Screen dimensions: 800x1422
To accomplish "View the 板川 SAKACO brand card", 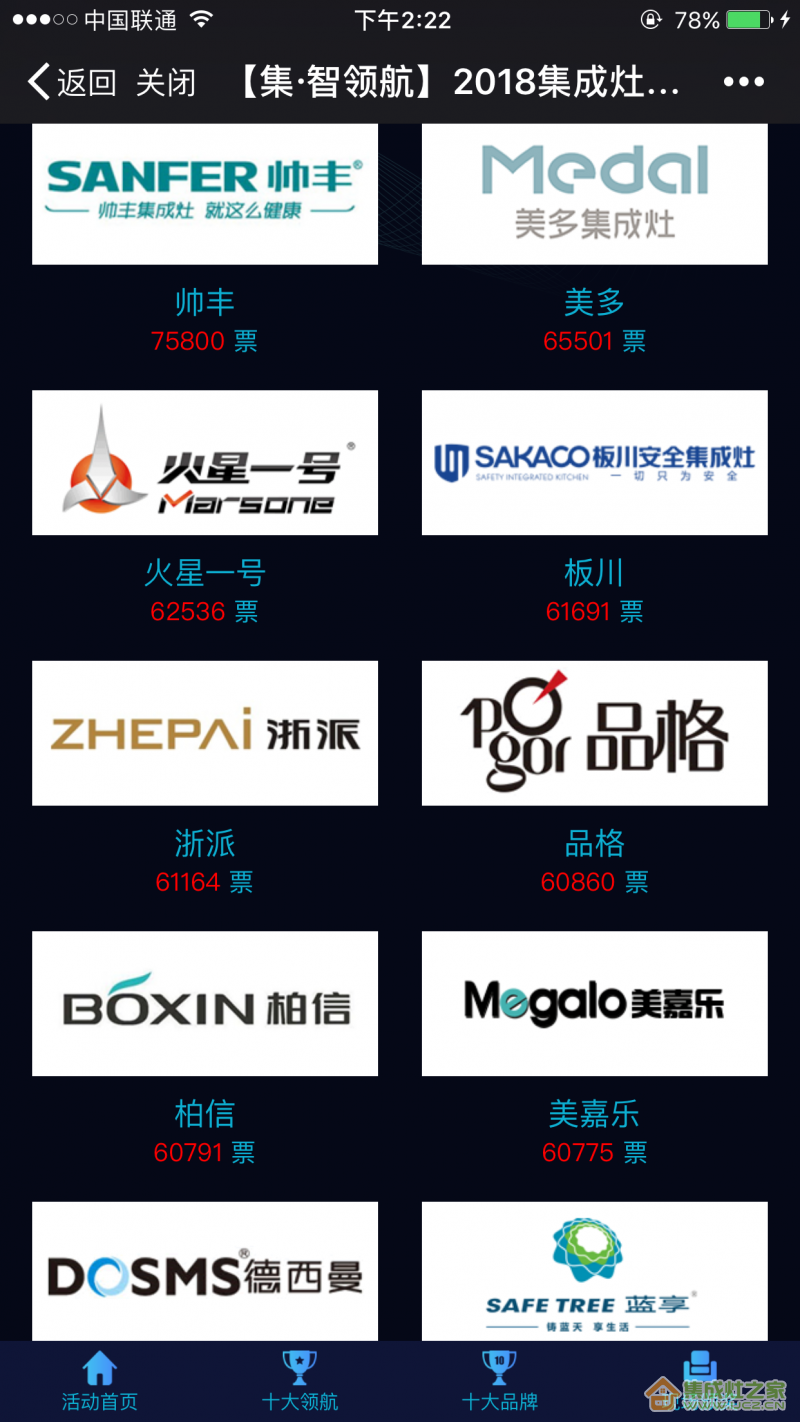I will (x=594, y=463).
